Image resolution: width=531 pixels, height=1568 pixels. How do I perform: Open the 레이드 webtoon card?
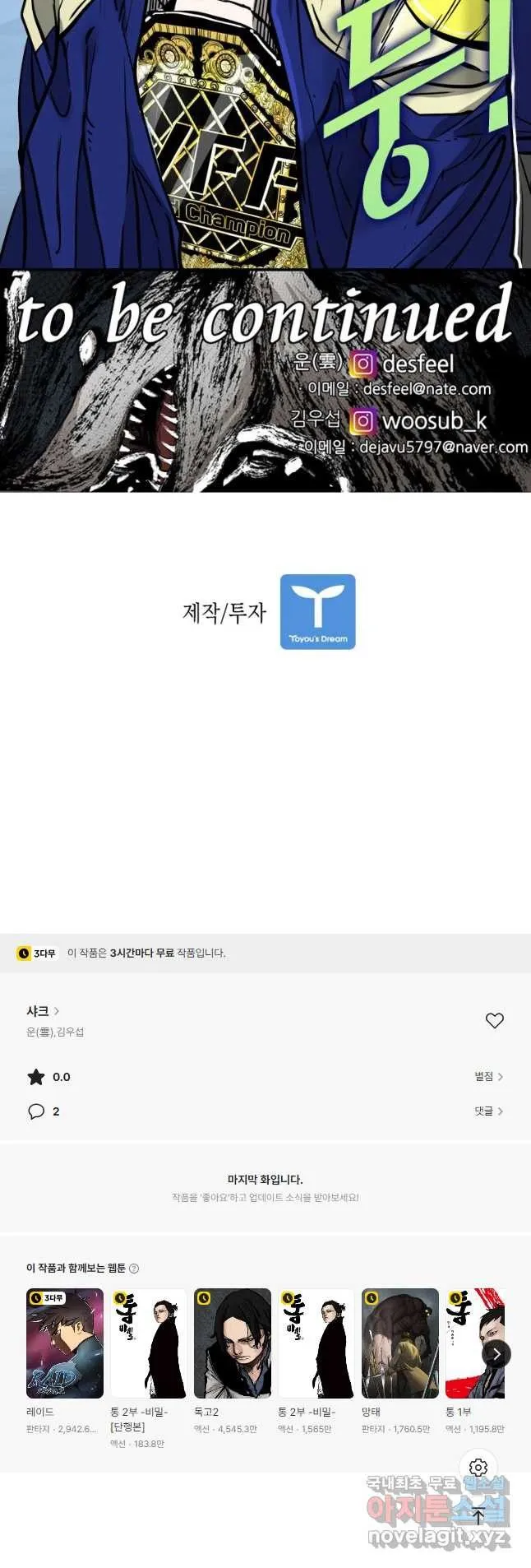65,1343
